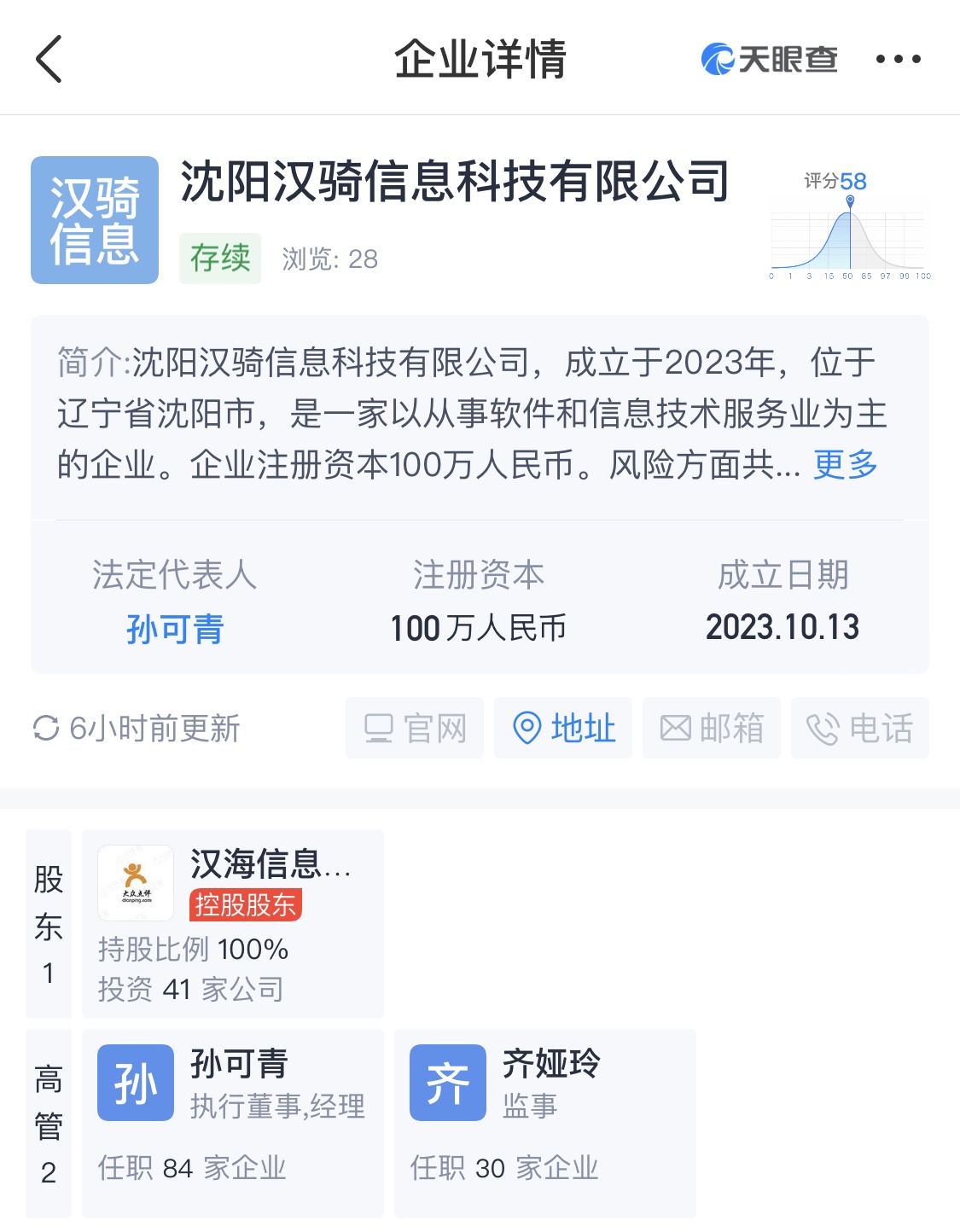Tap the 地址 address button
Viewport: 960px width, 1232px height.
coord(563,728)
